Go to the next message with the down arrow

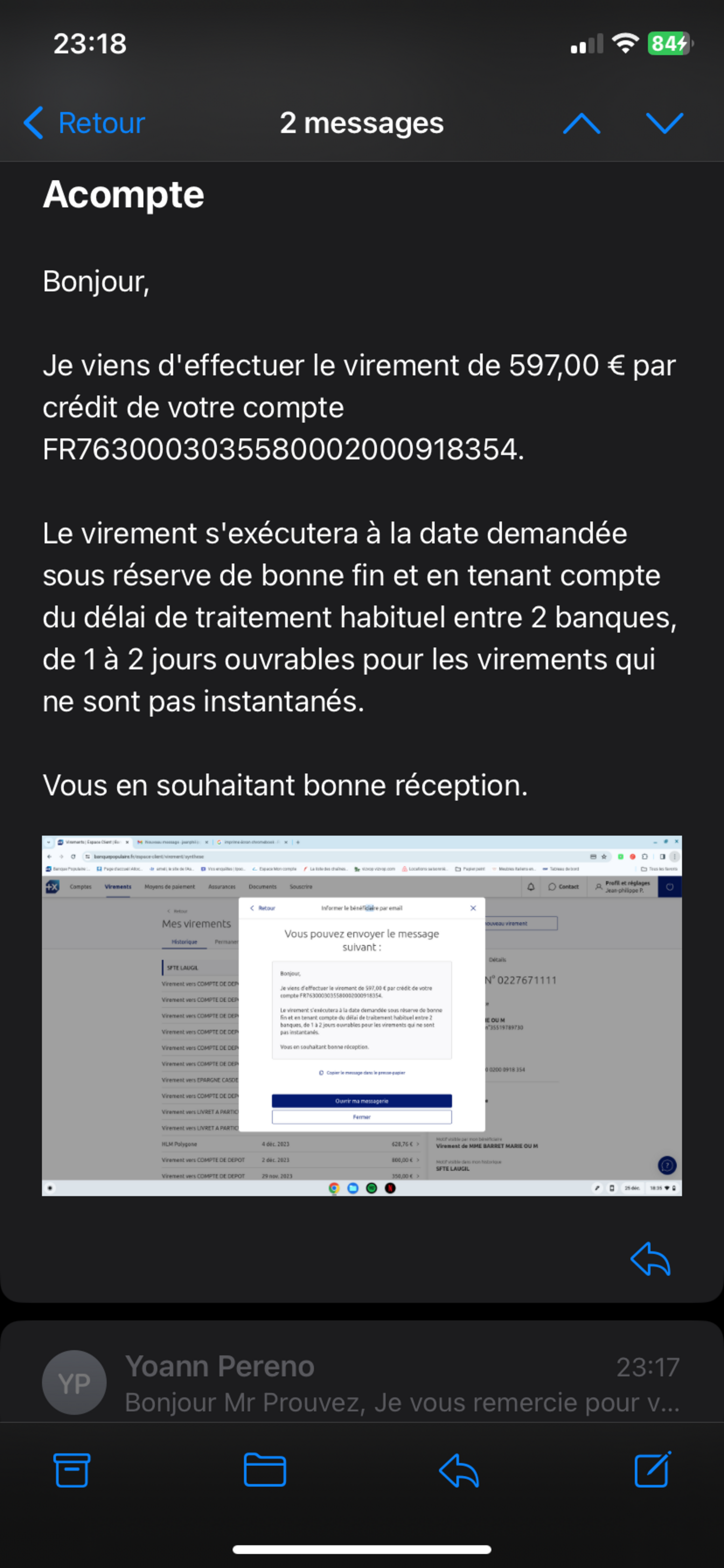pyautogui.click(x=664, y=123)
